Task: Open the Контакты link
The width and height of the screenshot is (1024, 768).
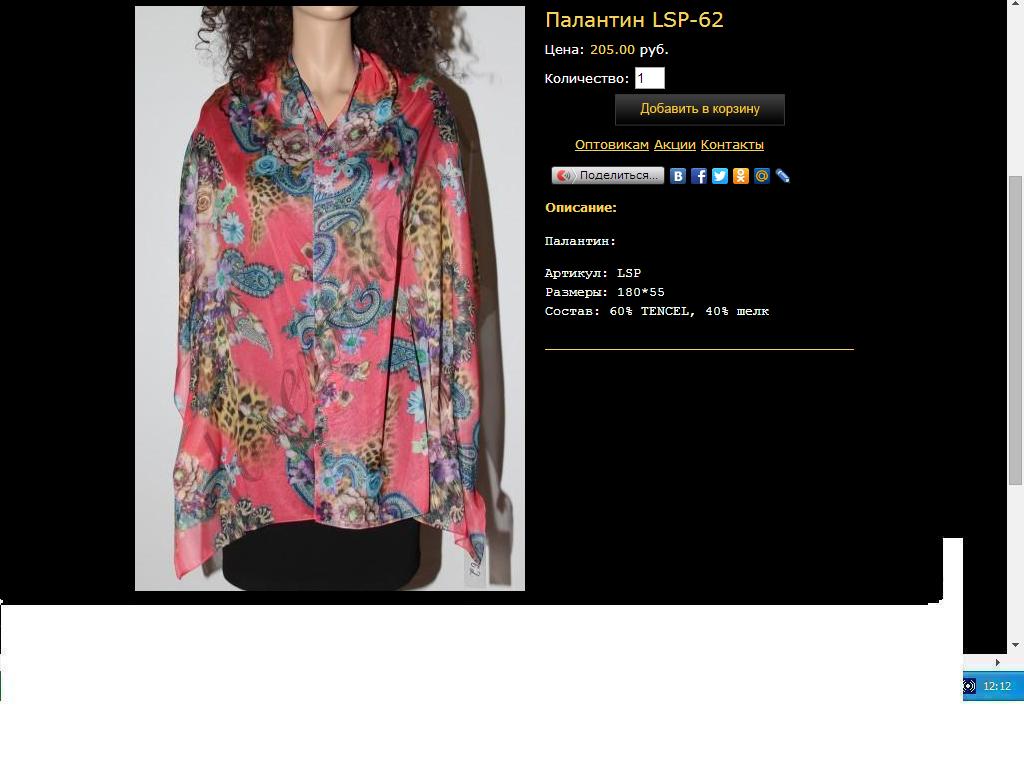Action: coord(732,145)
